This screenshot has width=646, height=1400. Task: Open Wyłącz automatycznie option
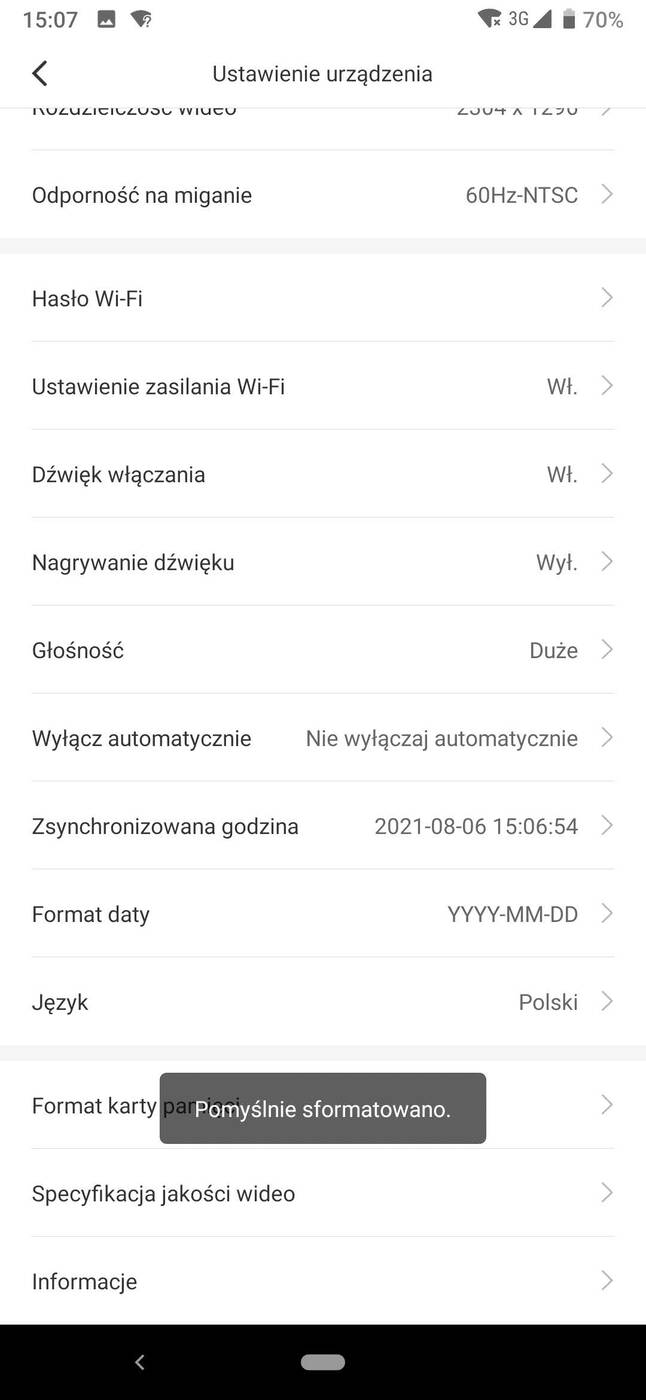pos(323,738)
